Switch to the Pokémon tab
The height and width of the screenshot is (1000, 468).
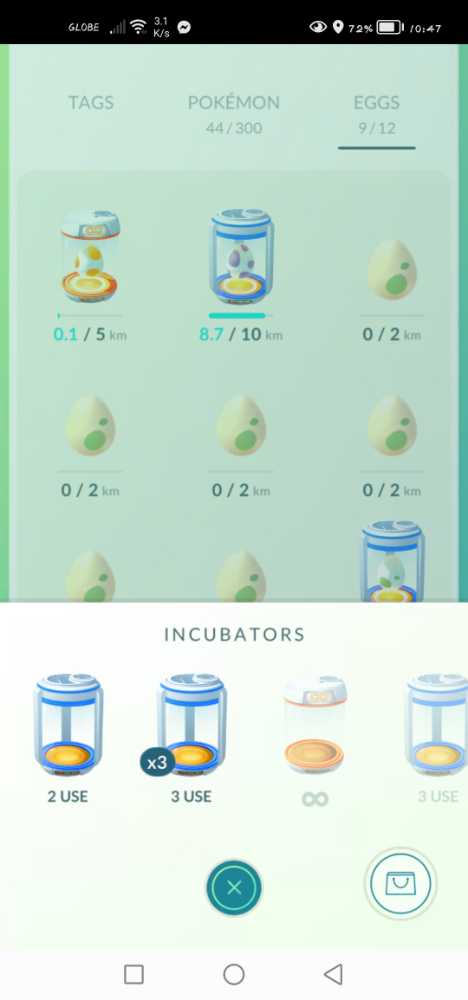234,114
